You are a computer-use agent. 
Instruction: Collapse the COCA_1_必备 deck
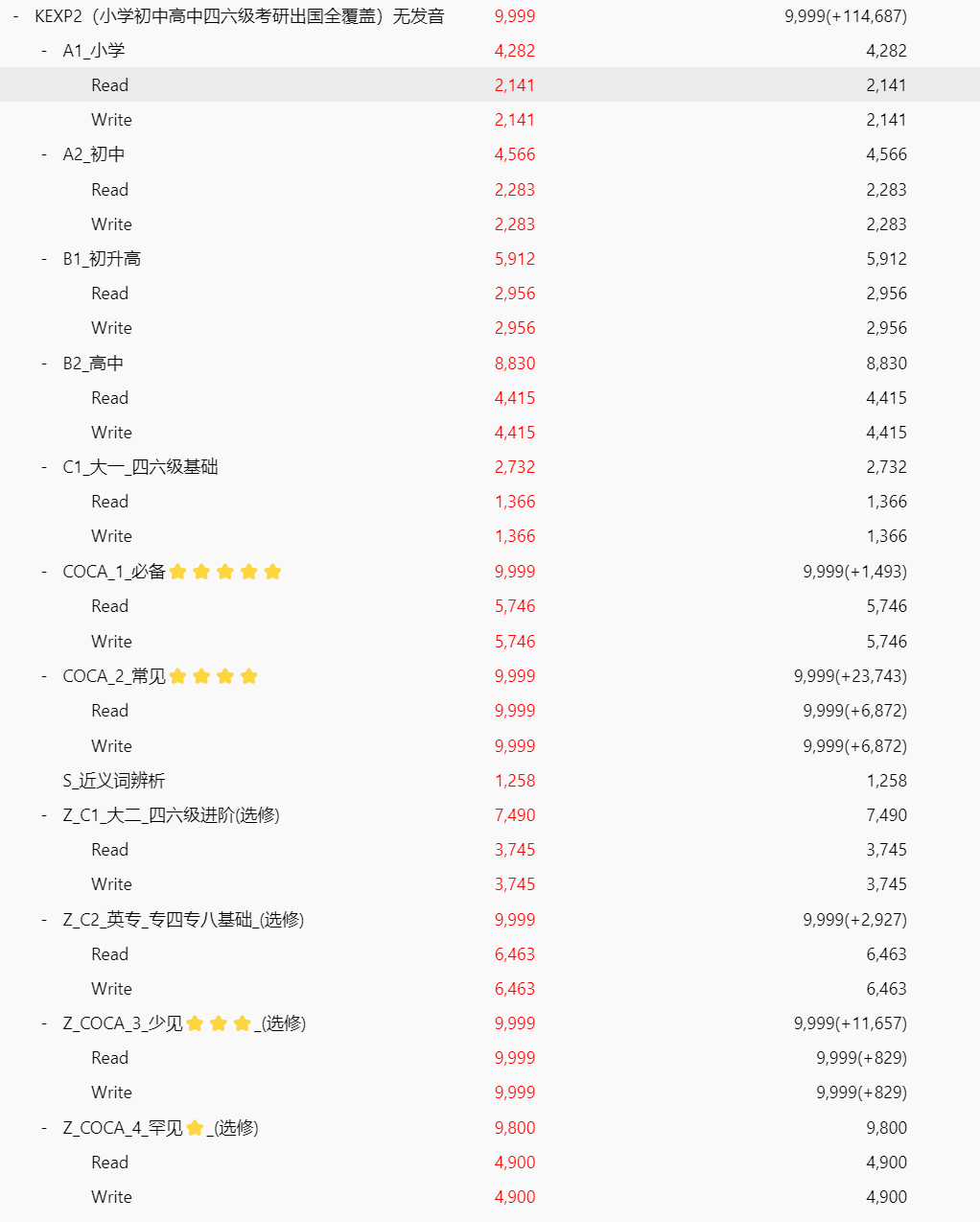point(44,572)
